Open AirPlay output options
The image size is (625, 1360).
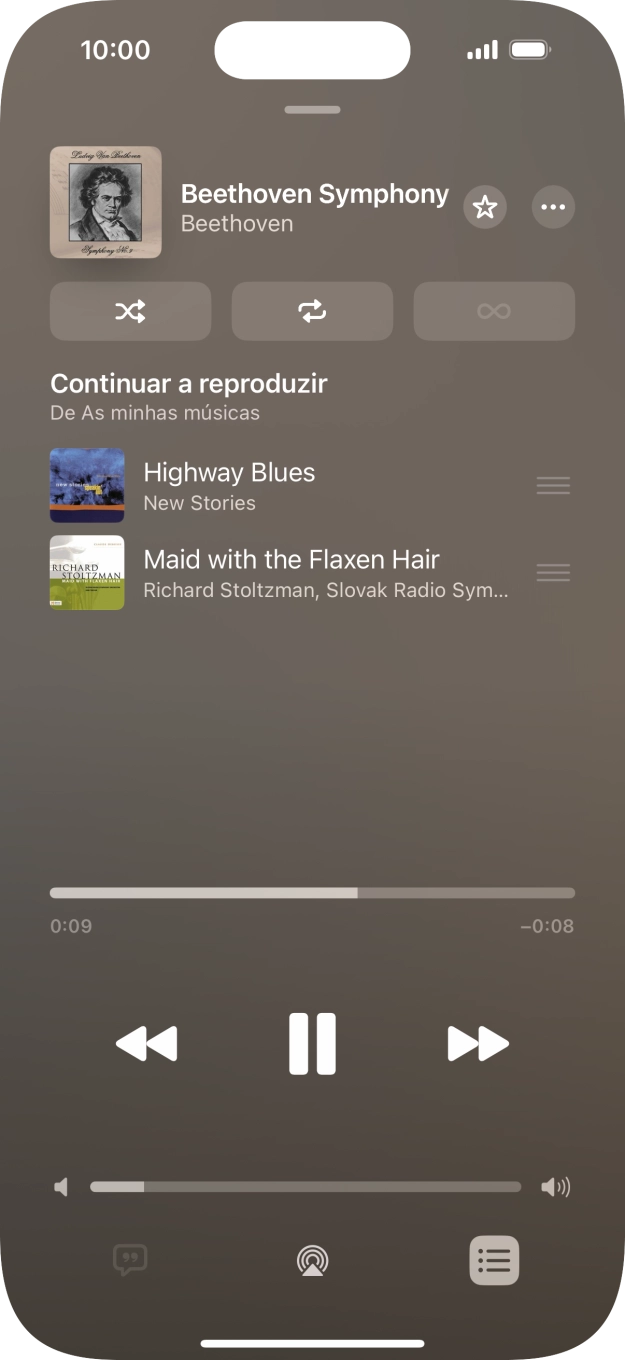coord(312,1260)
